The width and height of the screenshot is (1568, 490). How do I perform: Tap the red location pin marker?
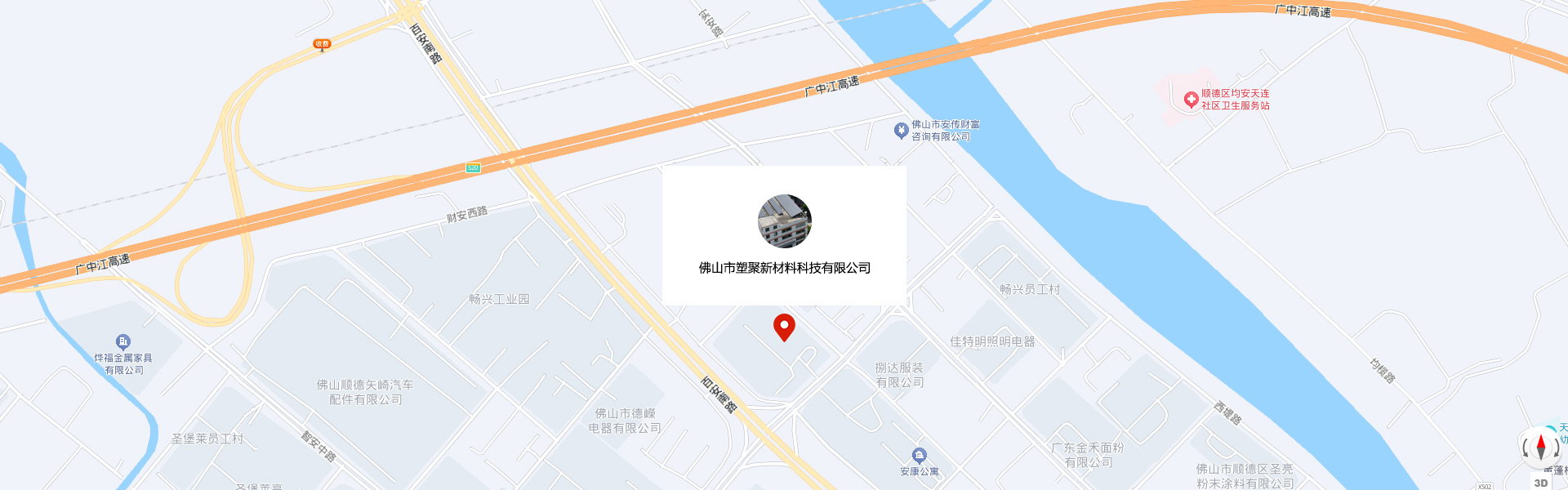(784, 326)
